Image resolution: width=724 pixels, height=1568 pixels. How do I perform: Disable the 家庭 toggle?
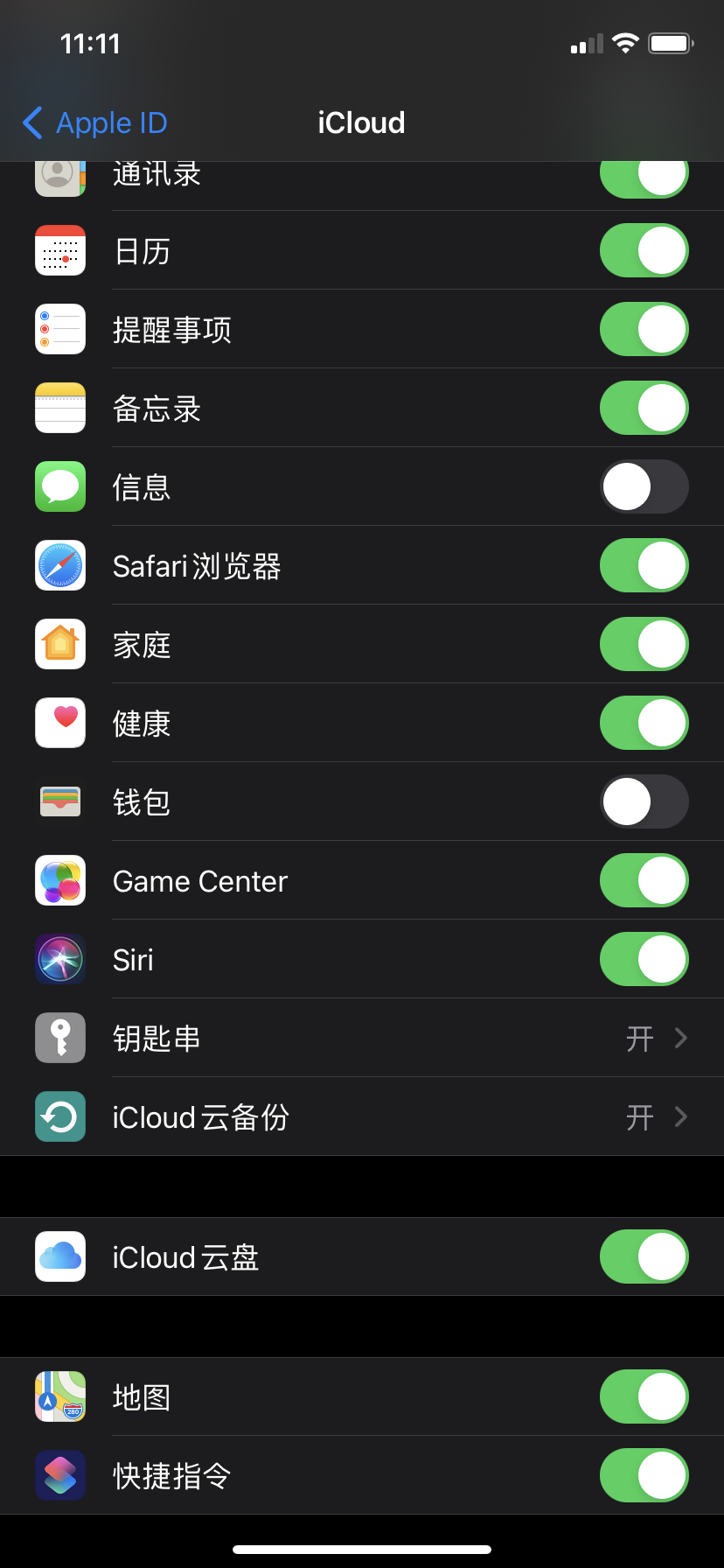[x=644, y=645]
